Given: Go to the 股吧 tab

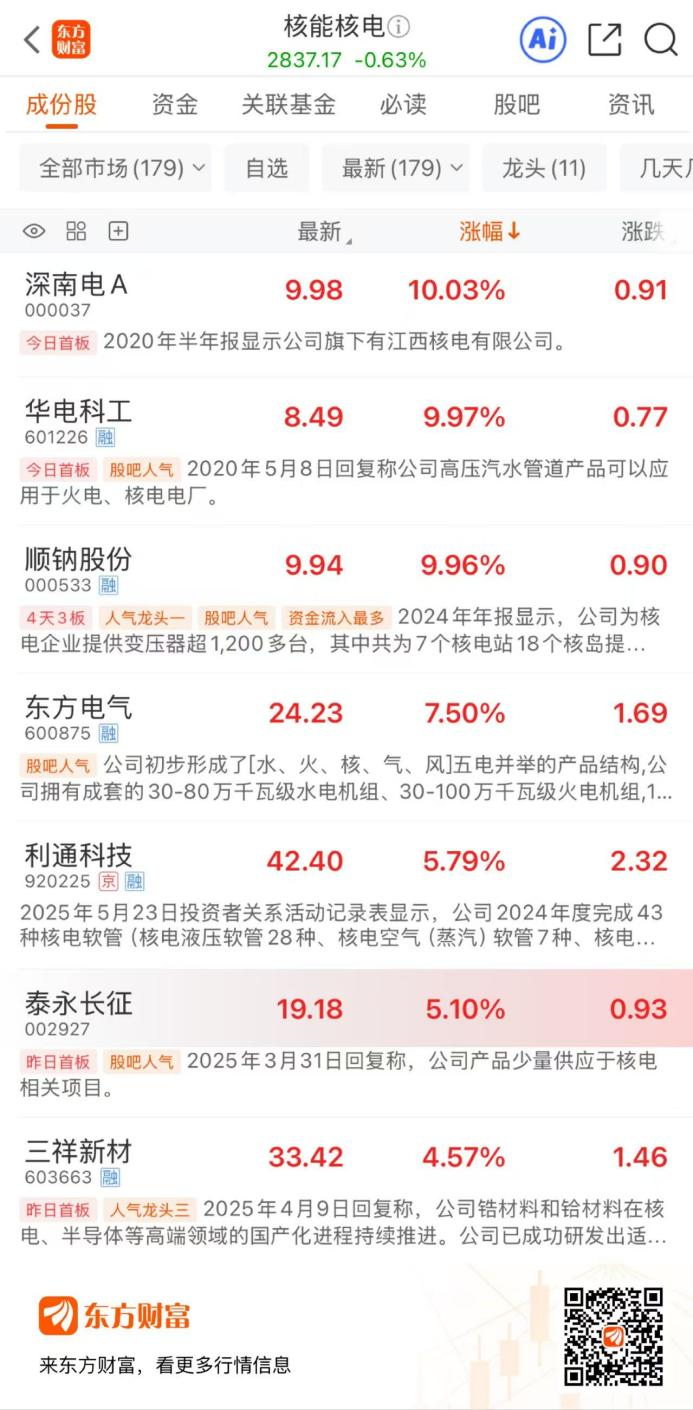Looking at the screenshot, I should (517, 105).
